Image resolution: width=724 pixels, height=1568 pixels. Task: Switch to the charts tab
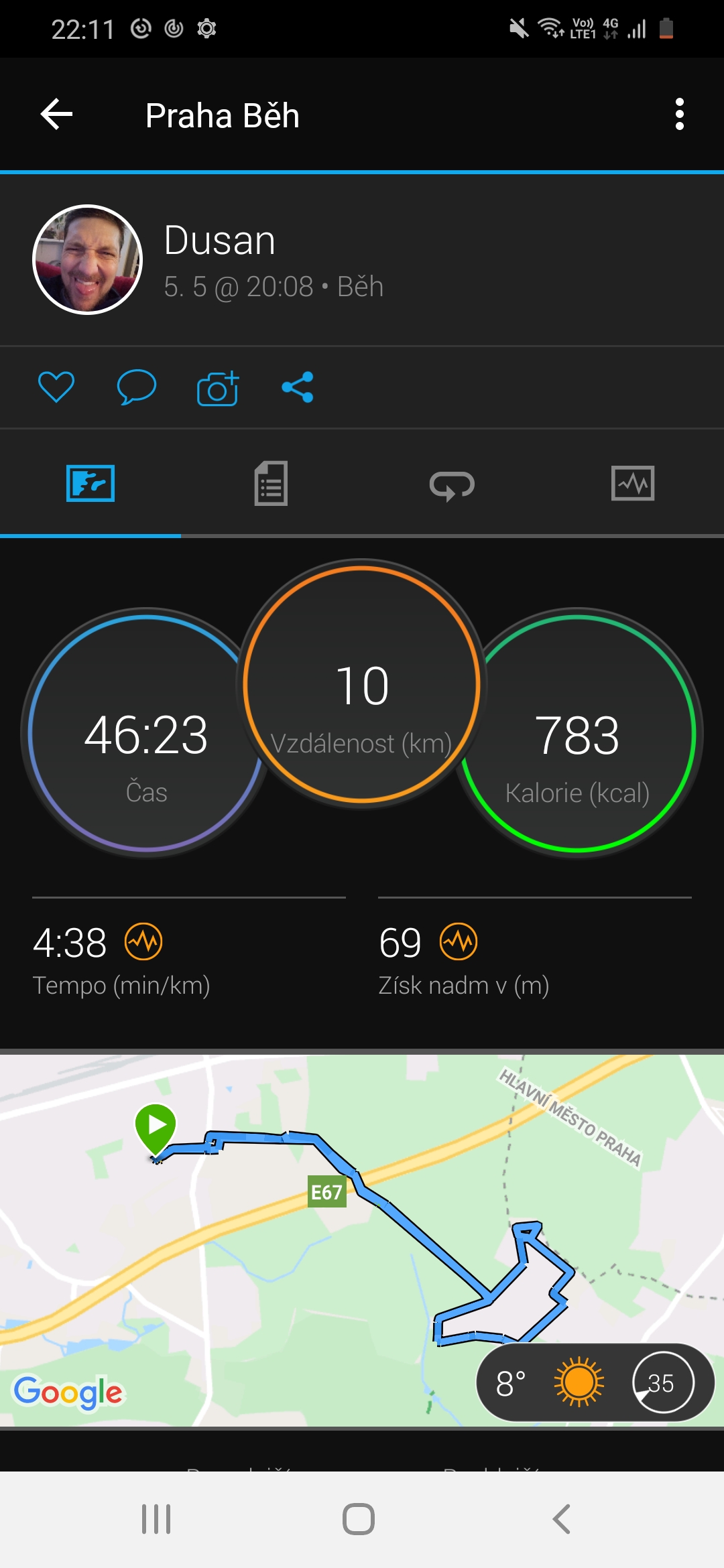pos(633,483)
